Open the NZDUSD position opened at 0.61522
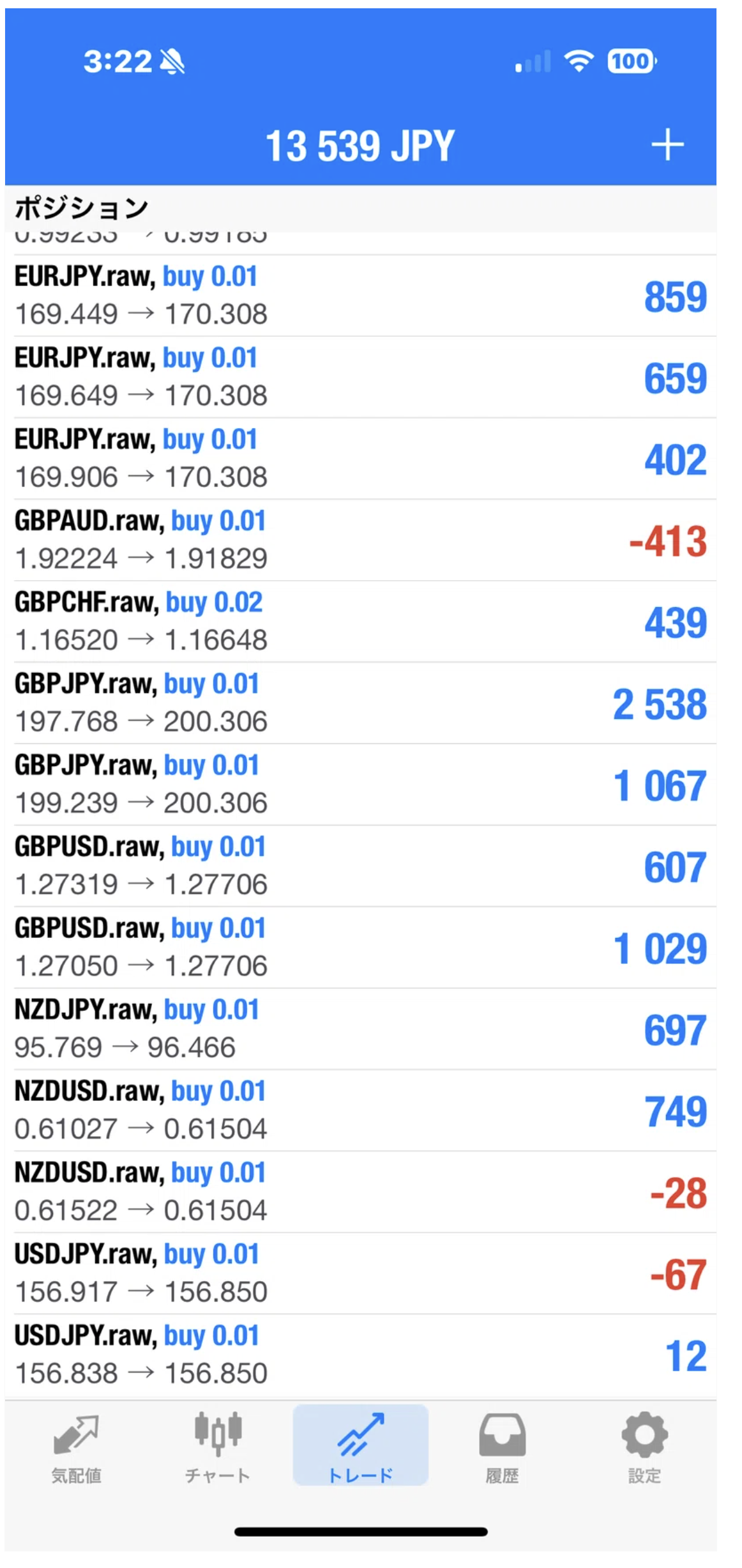The image size is (742, 1568). tap(360, 1192)
